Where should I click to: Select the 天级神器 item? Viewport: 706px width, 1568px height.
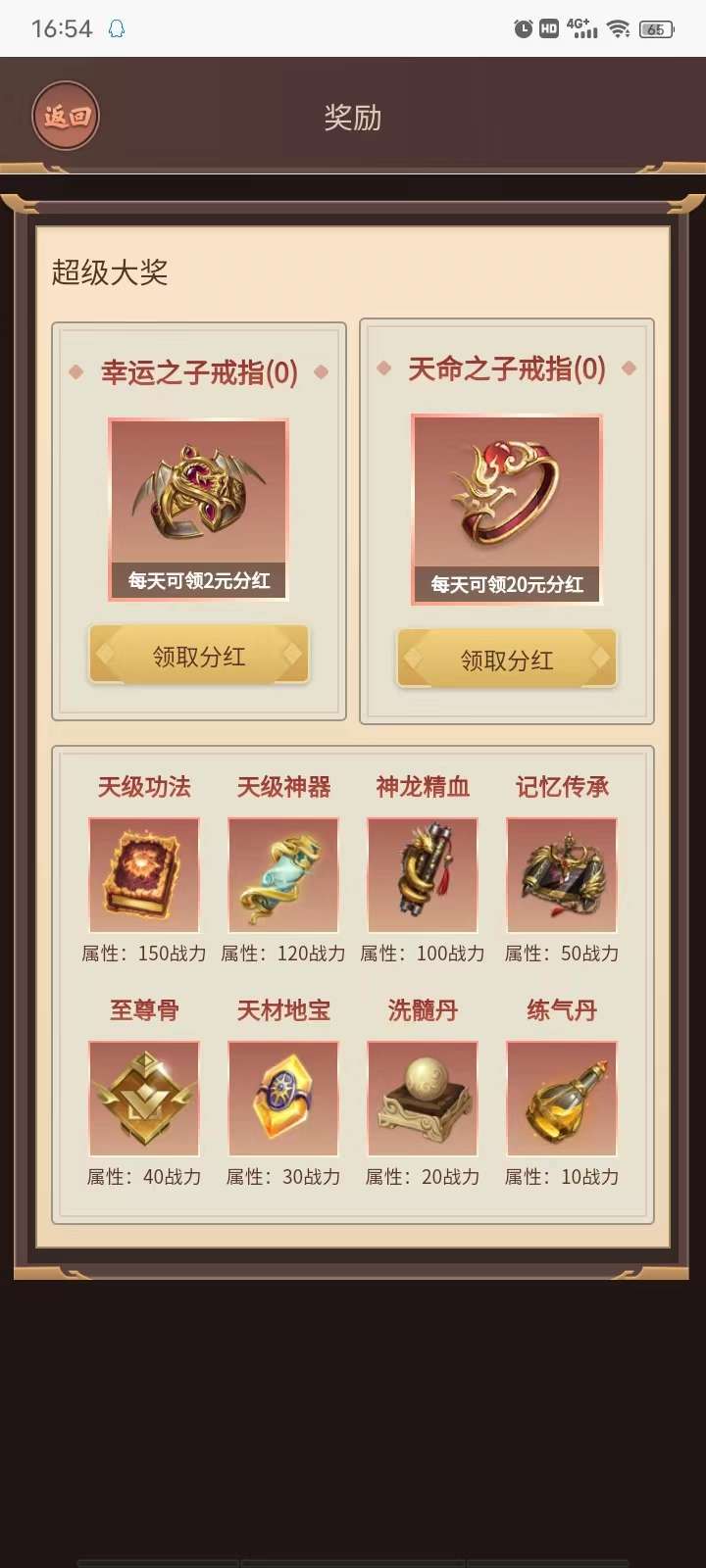click(283, 874)
